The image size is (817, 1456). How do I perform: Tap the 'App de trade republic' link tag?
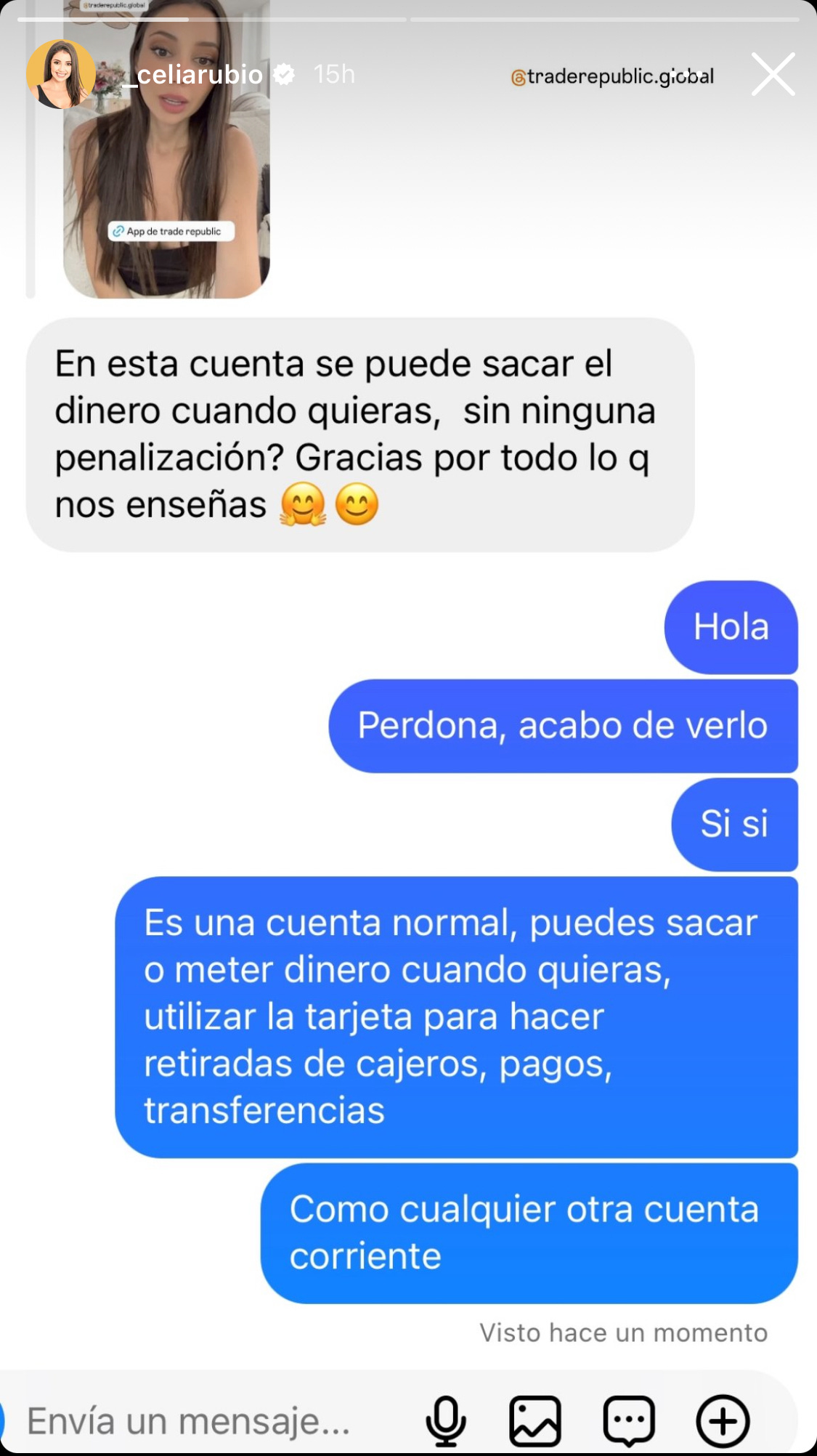[171, 232]
